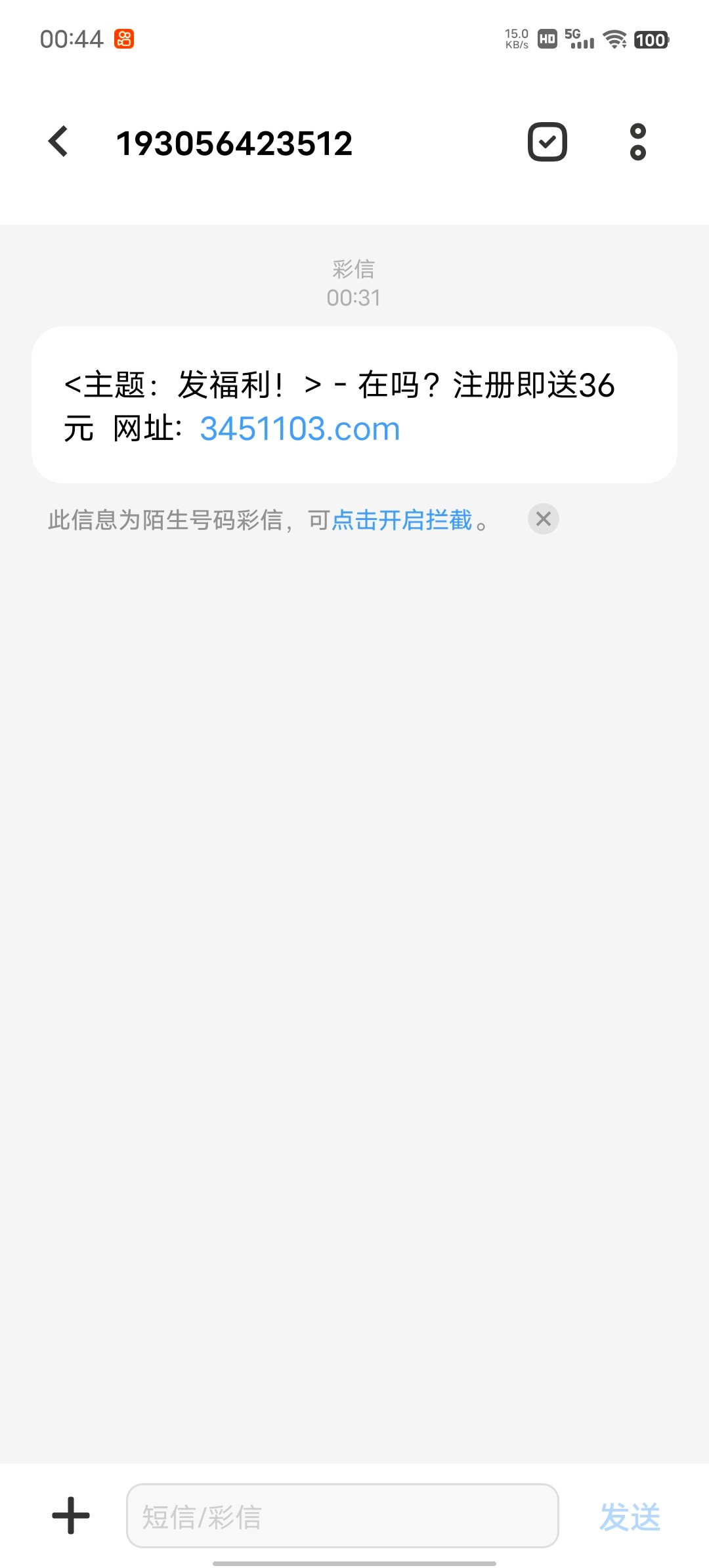709x1568 pixels.
Task: Open the plus attachment menu
Action: point(71,1515)
